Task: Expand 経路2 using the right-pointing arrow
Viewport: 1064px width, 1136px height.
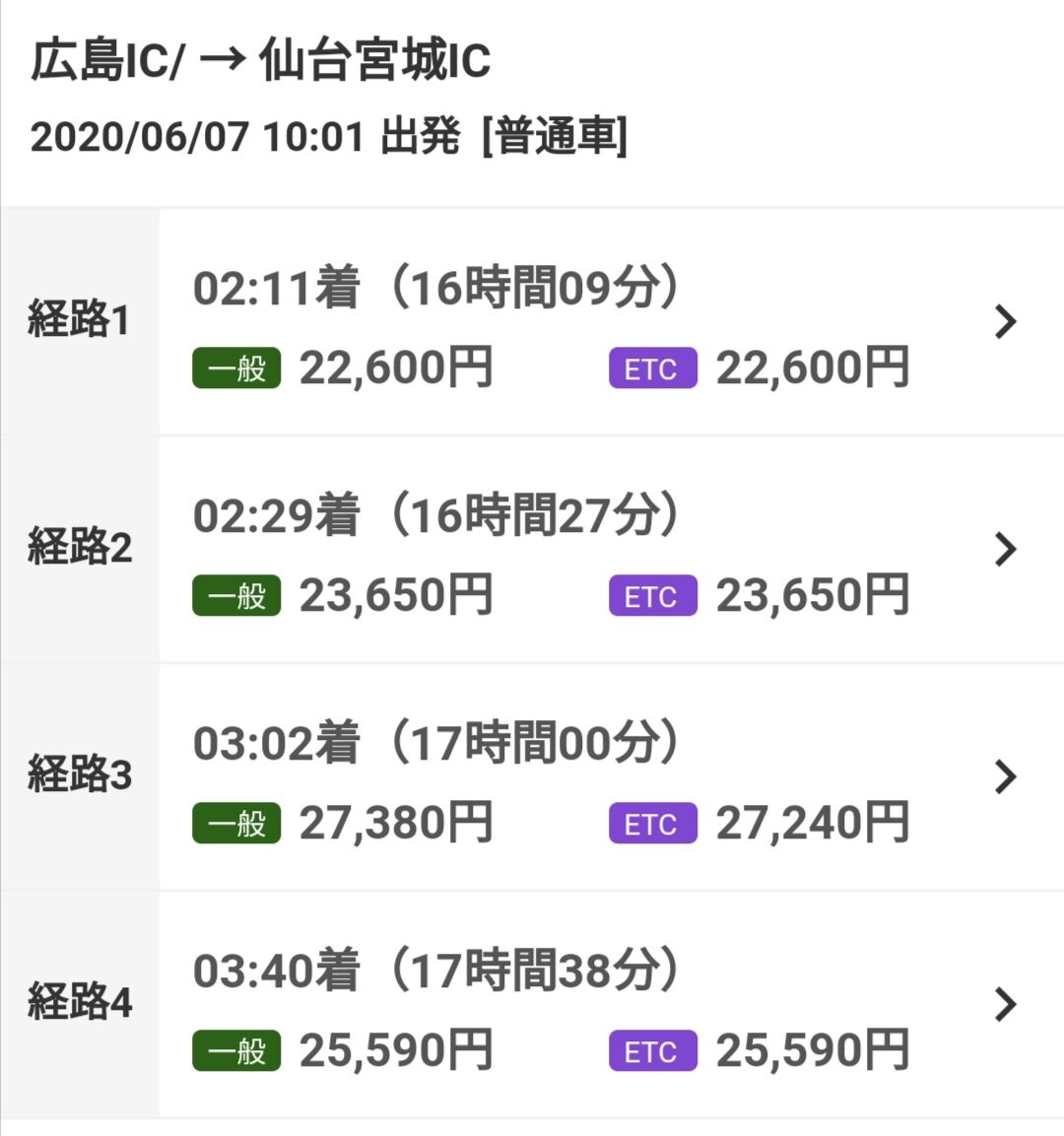Action: pyautogui.click(x=1006, y=549)
